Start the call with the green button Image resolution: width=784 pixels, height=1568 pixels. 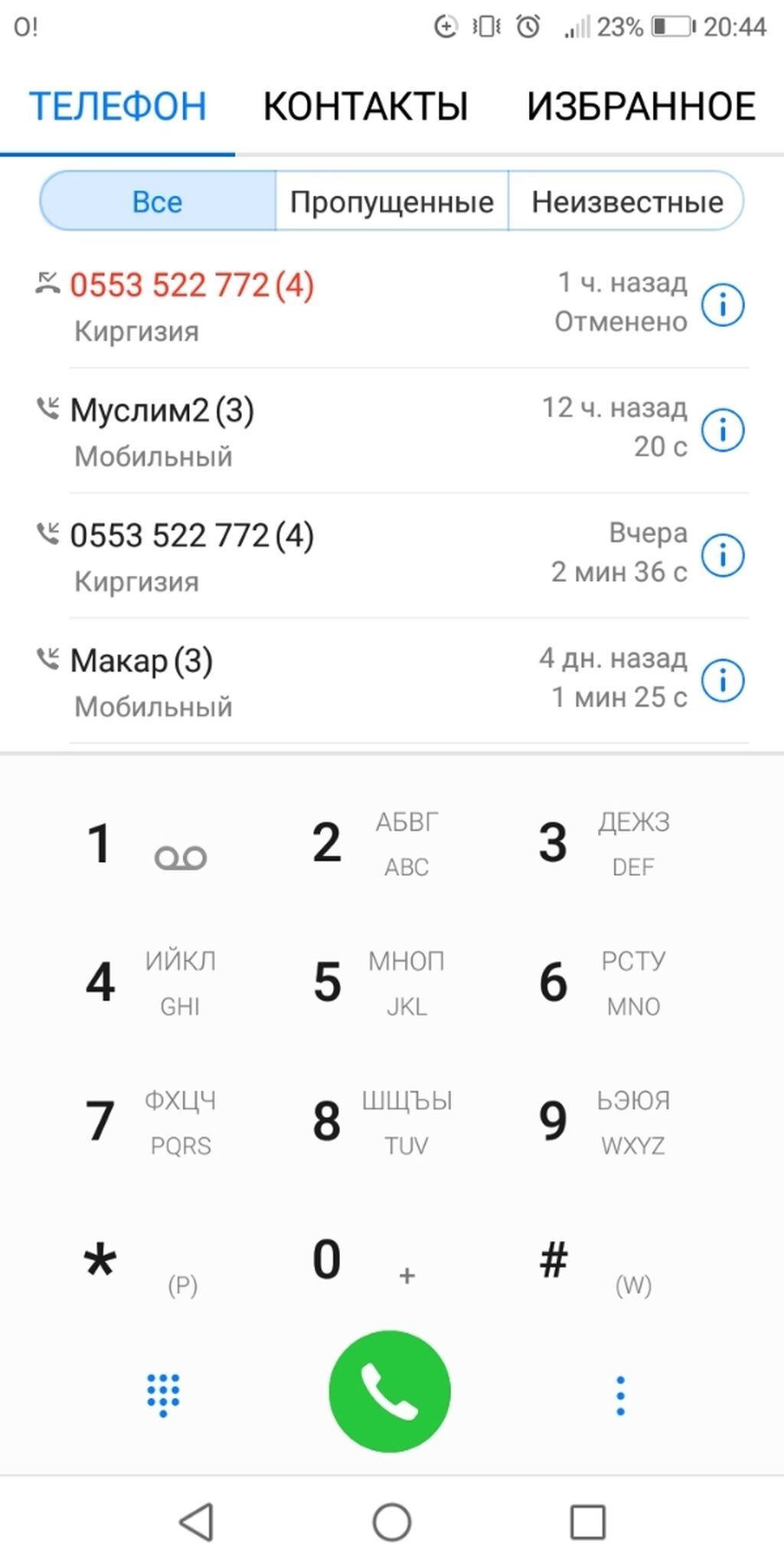[390, 1391]
